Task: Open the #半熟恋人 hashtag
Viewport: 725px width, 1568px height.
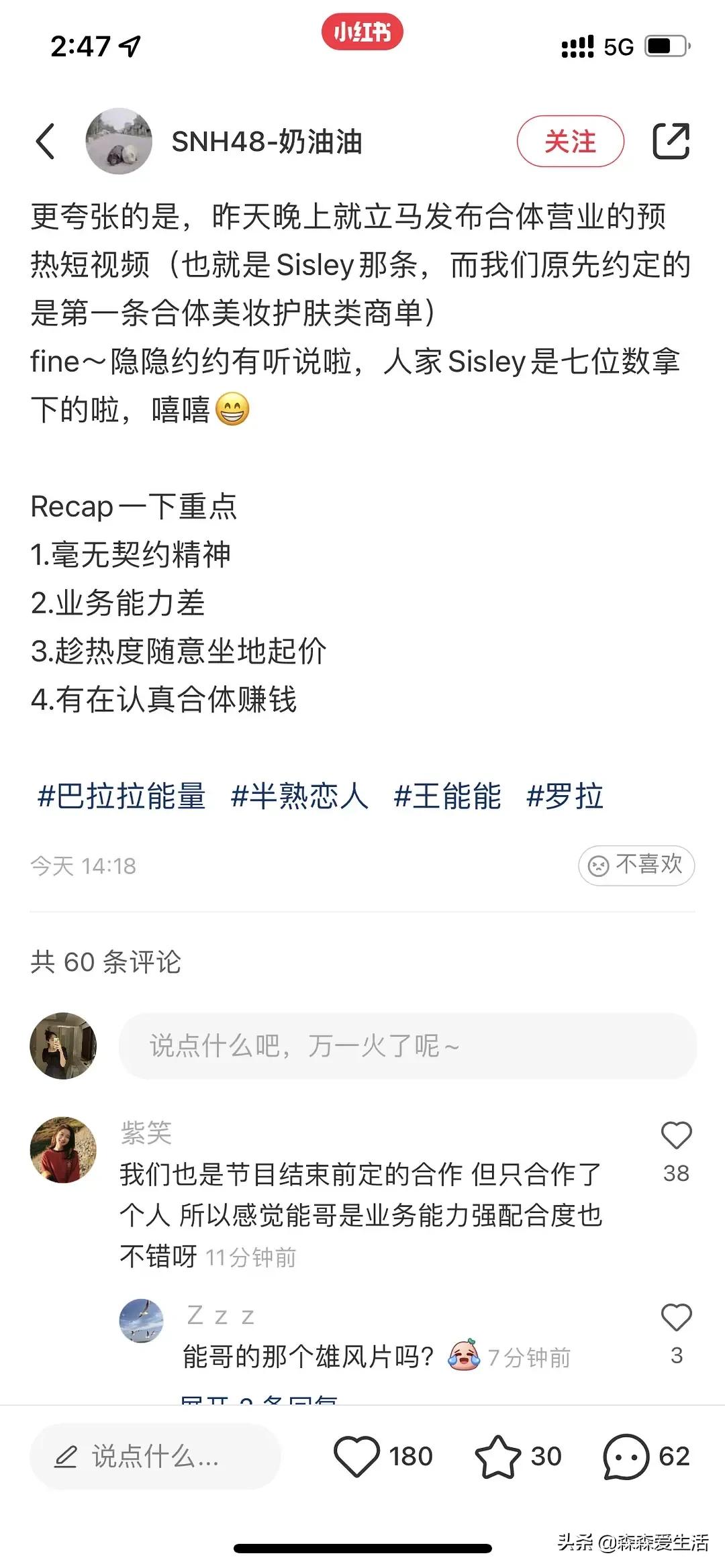Action: [299, 796]
